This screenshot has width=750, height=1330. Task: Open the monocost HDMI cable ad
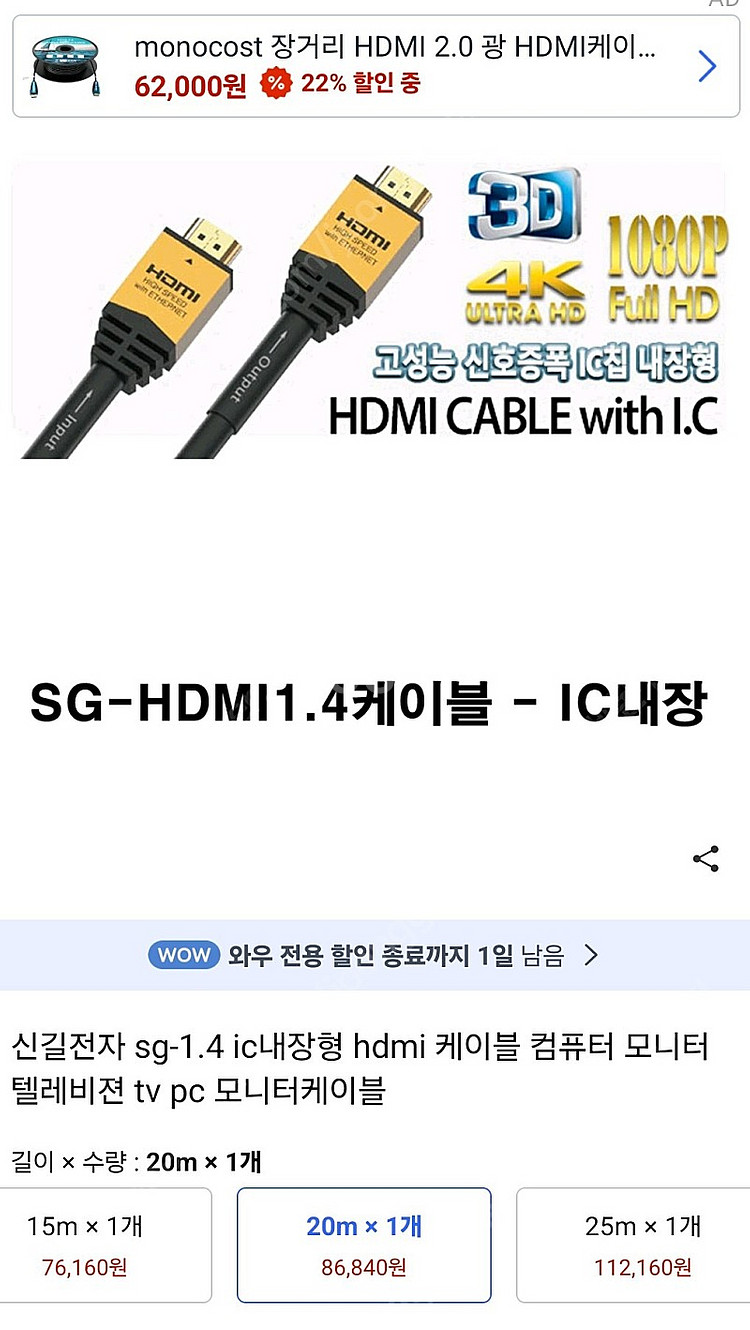coord(375,67)
